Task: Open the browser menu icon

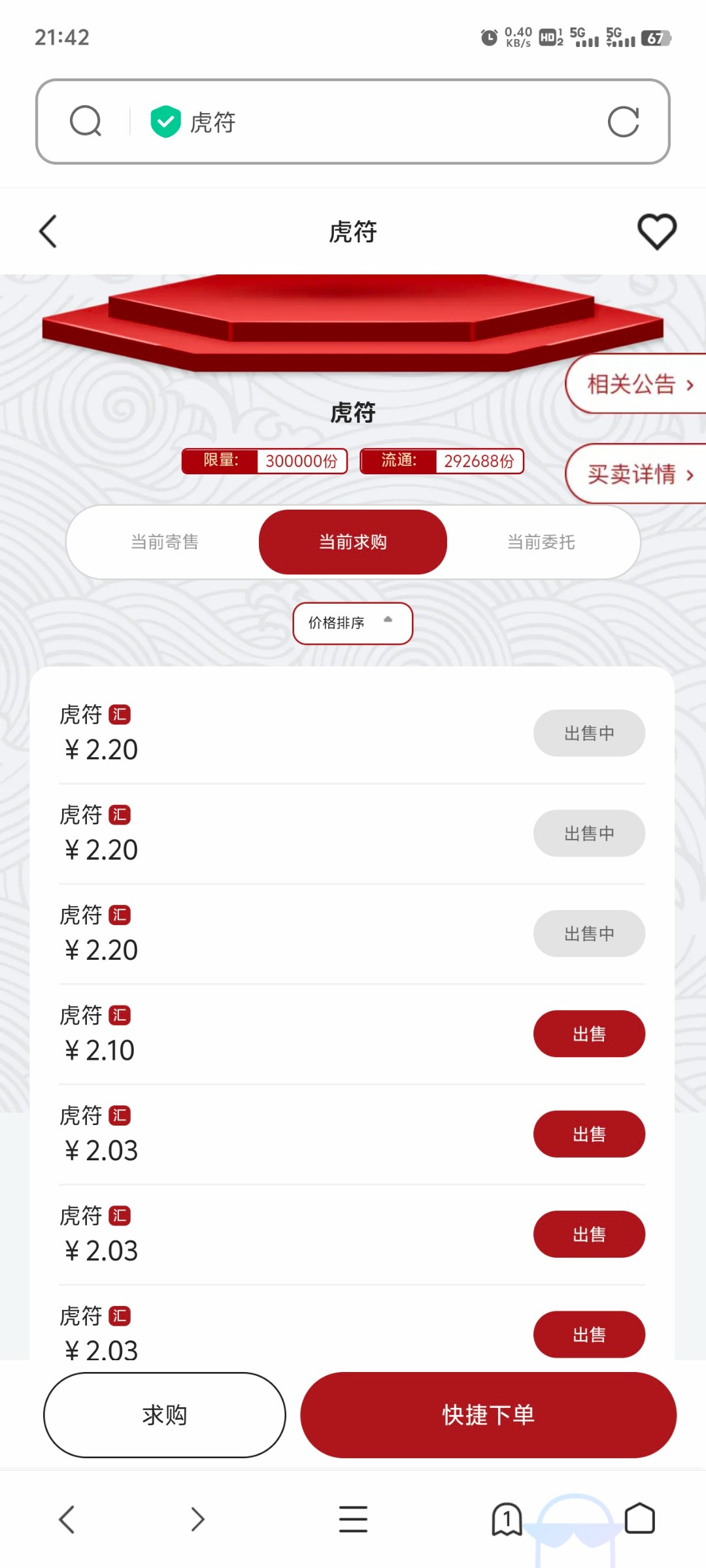Action: 353,1519
